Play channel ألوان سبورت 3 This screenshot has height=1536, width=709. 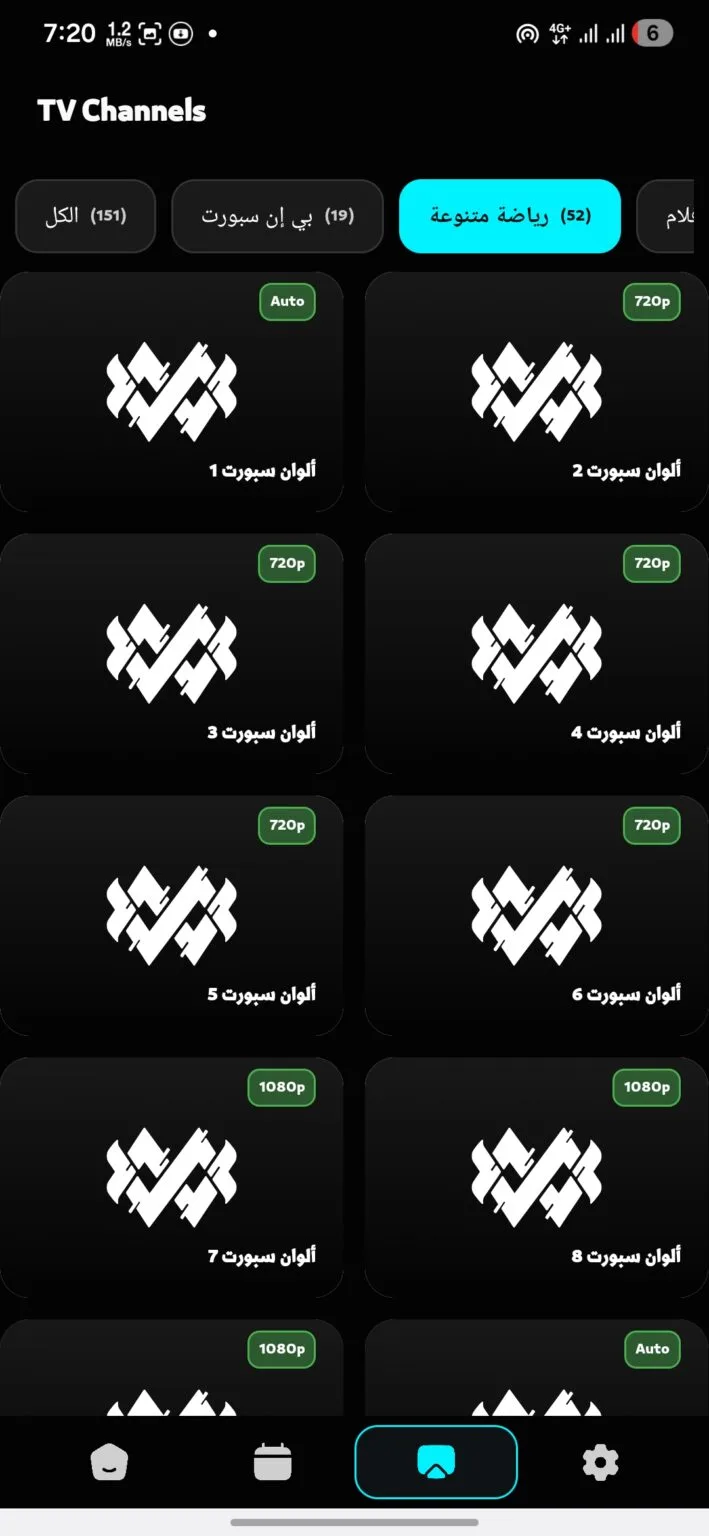pyautogui.click(x=171, y=654)
